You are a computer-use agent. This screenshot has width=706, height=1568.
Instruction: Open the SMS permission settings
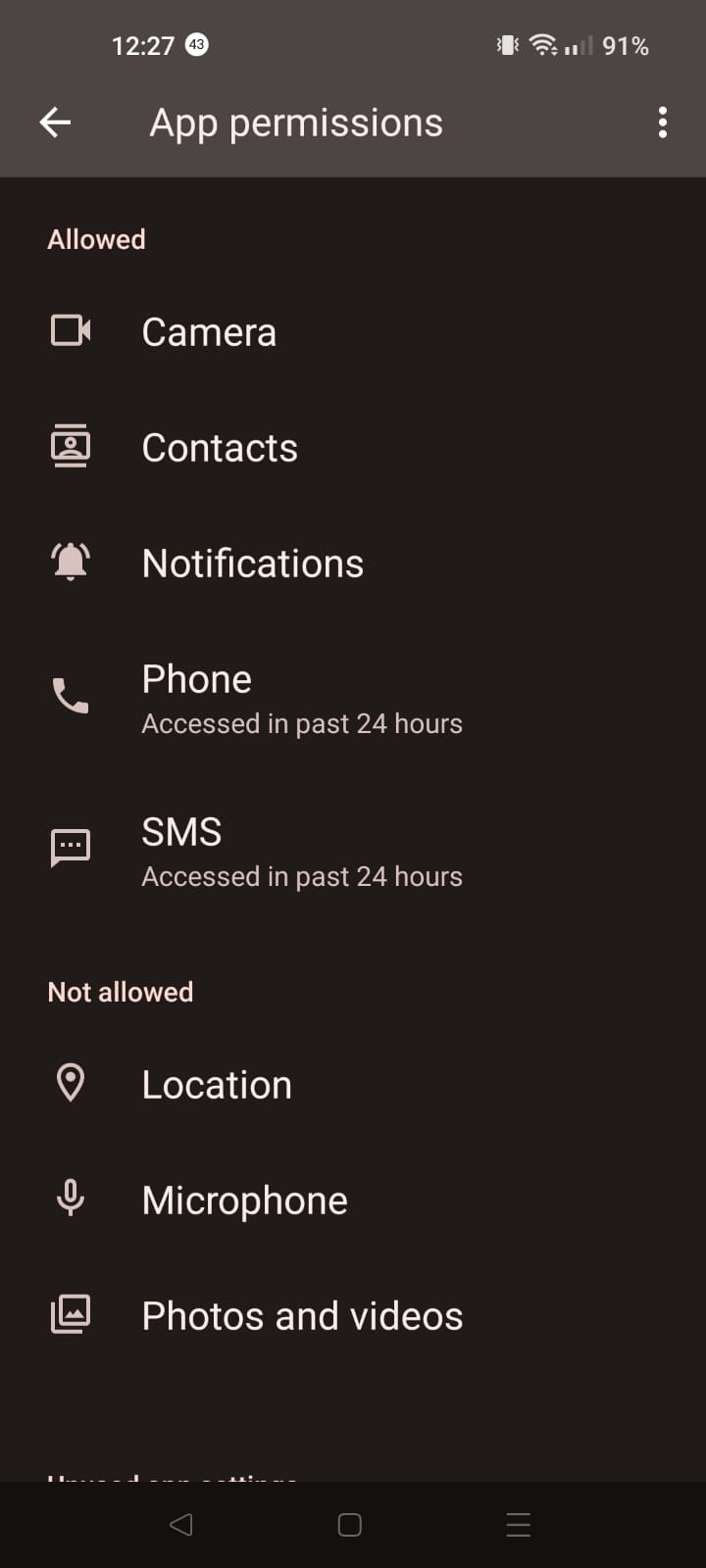click(x=353, y=852)
